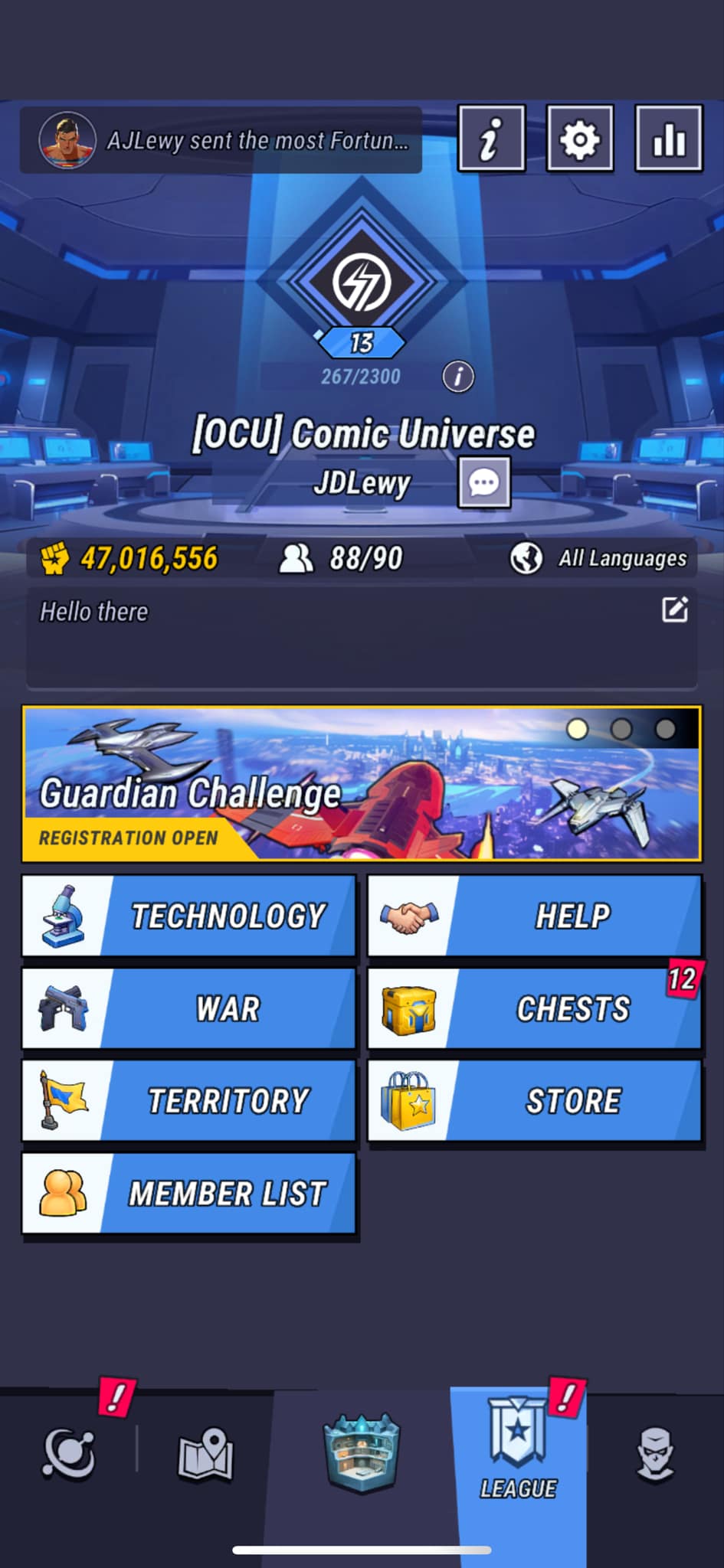Open league settings gear
This screenshot has width=724, height=1568.
580,139
